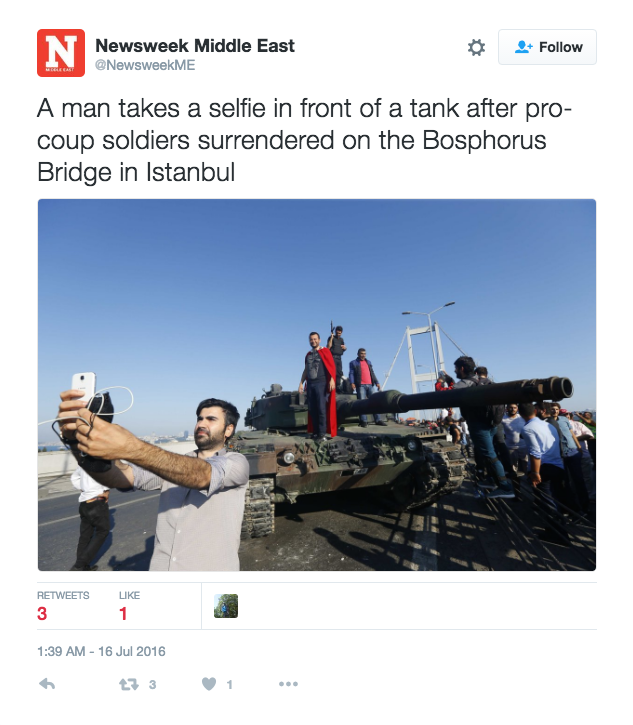View who liked this tweet
Image resolution: width=633 pixels, height=725 pixels.
tap(127, 606)
